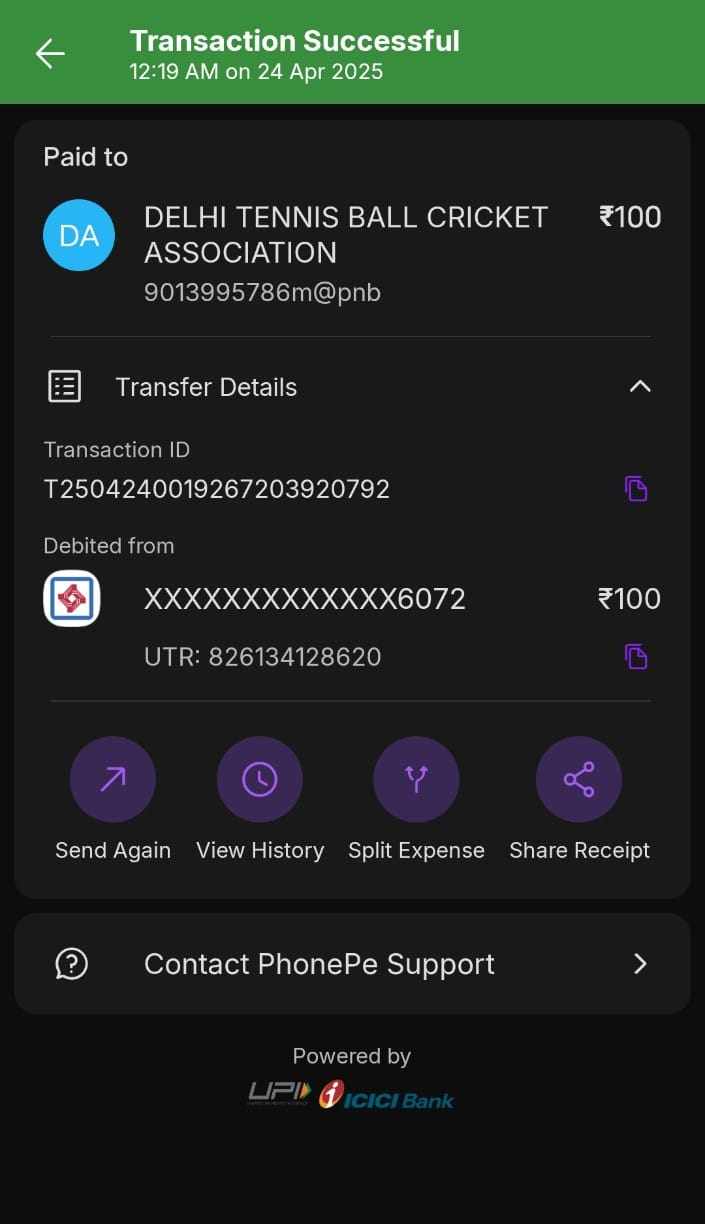Open View History
Viewport: 705px width, 1224px height.
pos(260,780)
